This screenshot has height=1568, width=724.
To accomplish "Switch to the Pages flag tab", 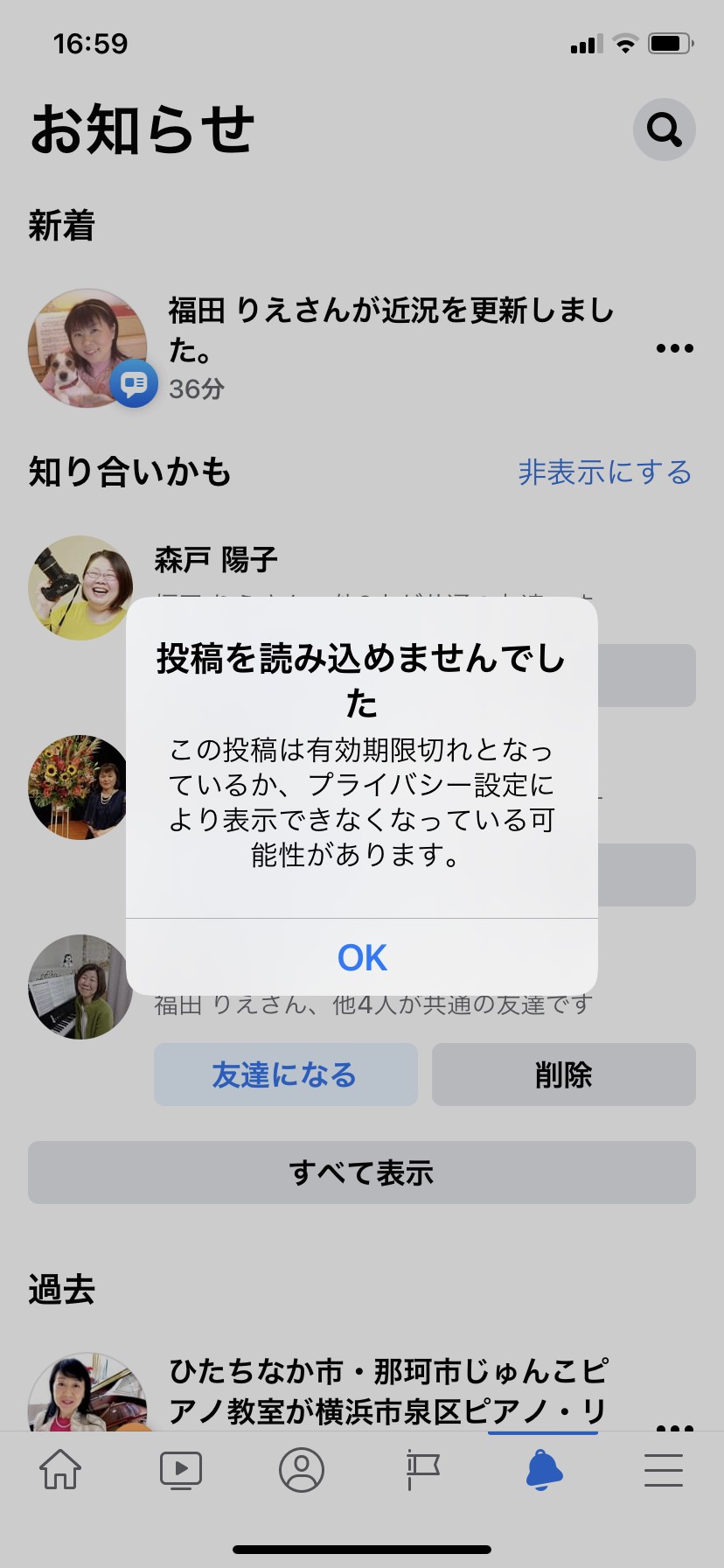I will (422, 1470).
